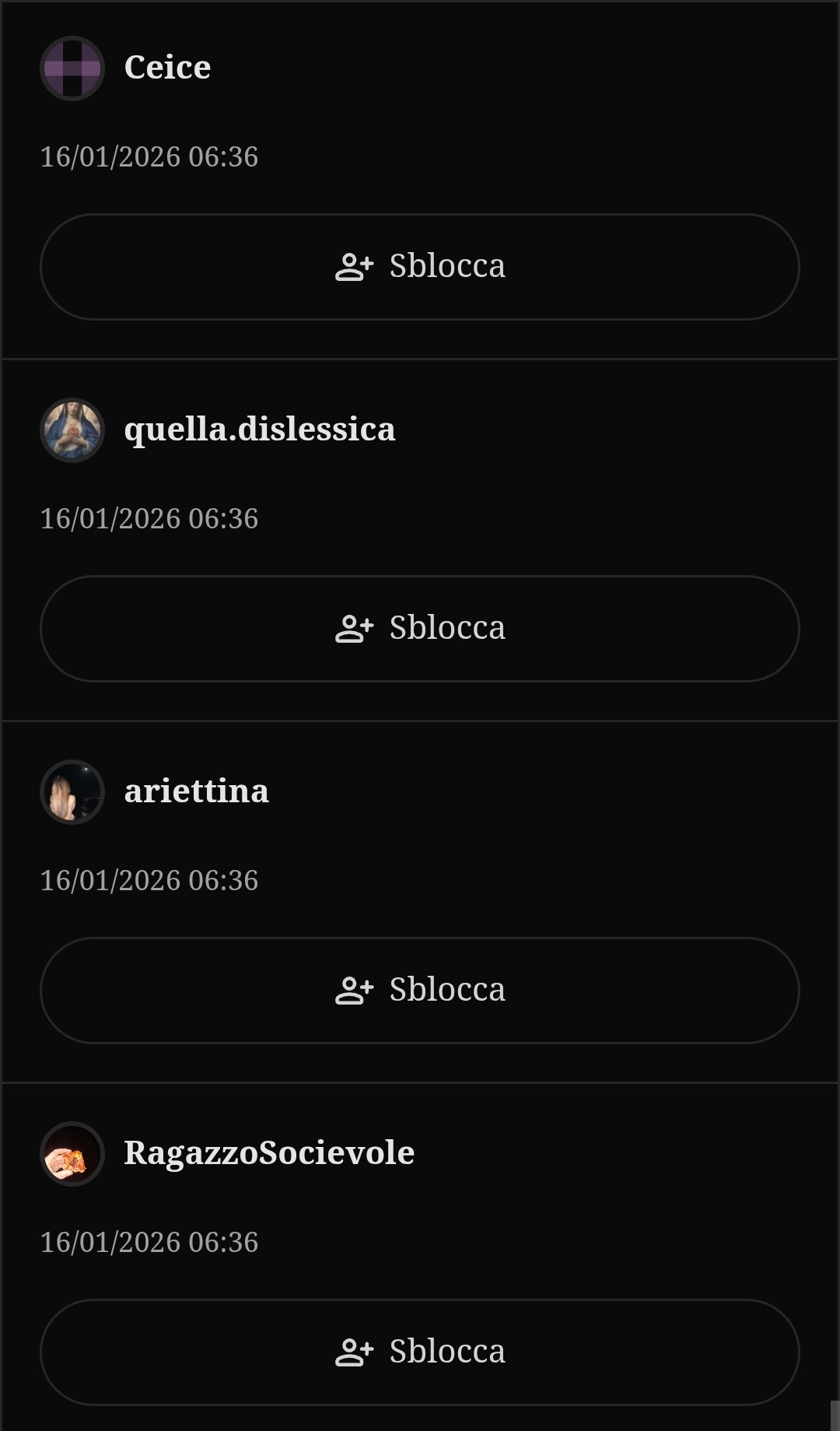Image resolution: width=840 pixels, height=1431 pixels.
Task: Select Sblocca under RagazzoSocievole
Action: click(420, 1352)
